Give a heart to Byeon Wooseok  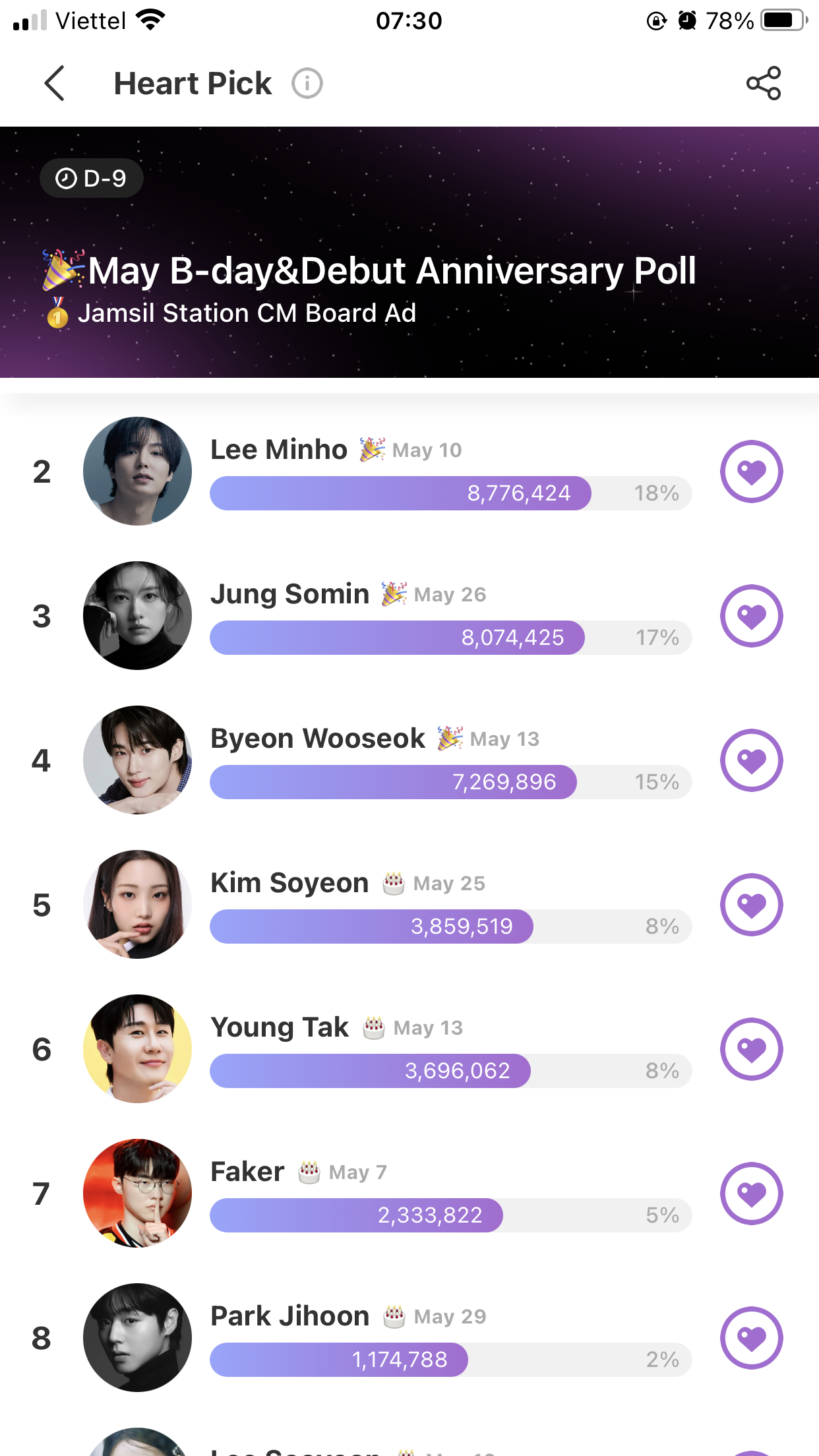(x=751, y=760)
